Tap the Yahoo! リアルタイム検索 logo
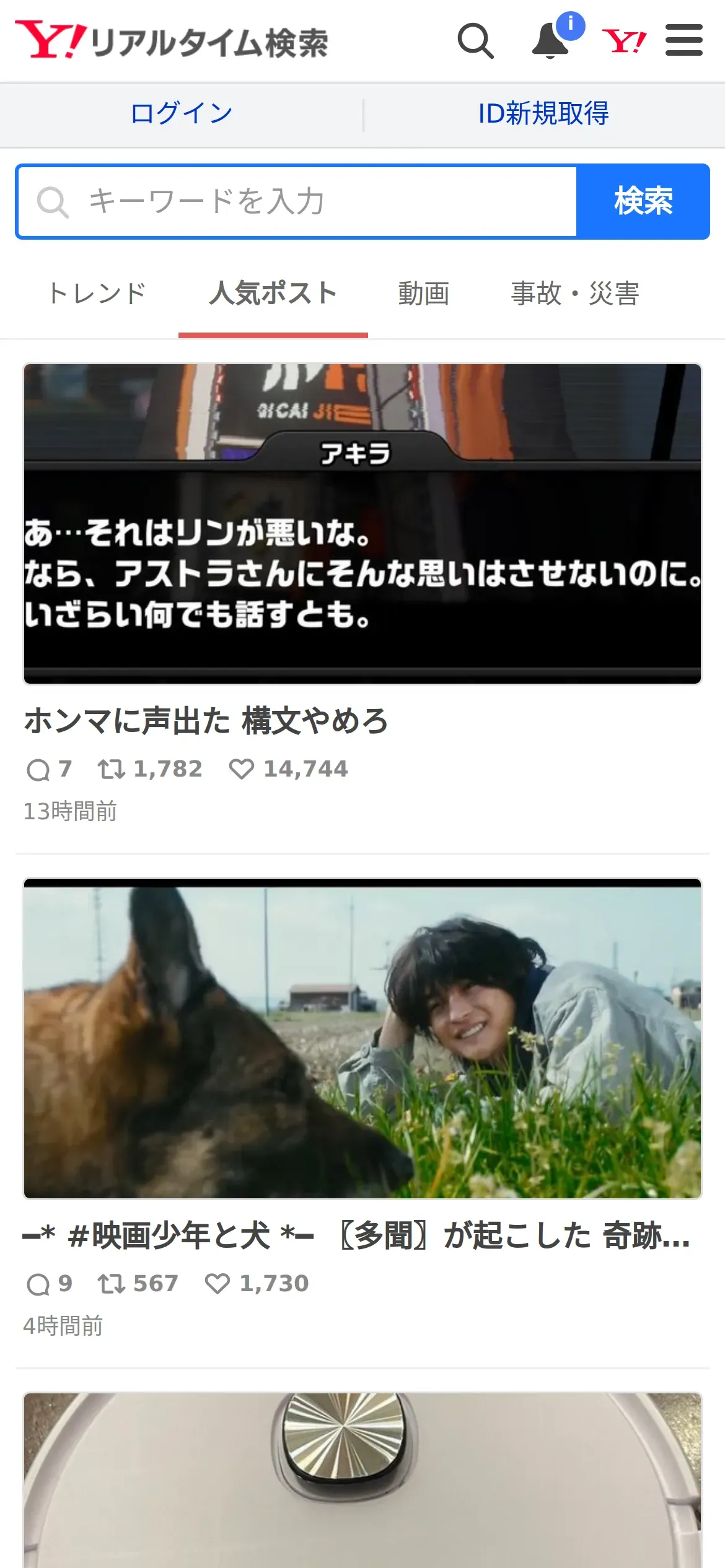Screen dimensions: 725x1568 [x=172, y=41]
